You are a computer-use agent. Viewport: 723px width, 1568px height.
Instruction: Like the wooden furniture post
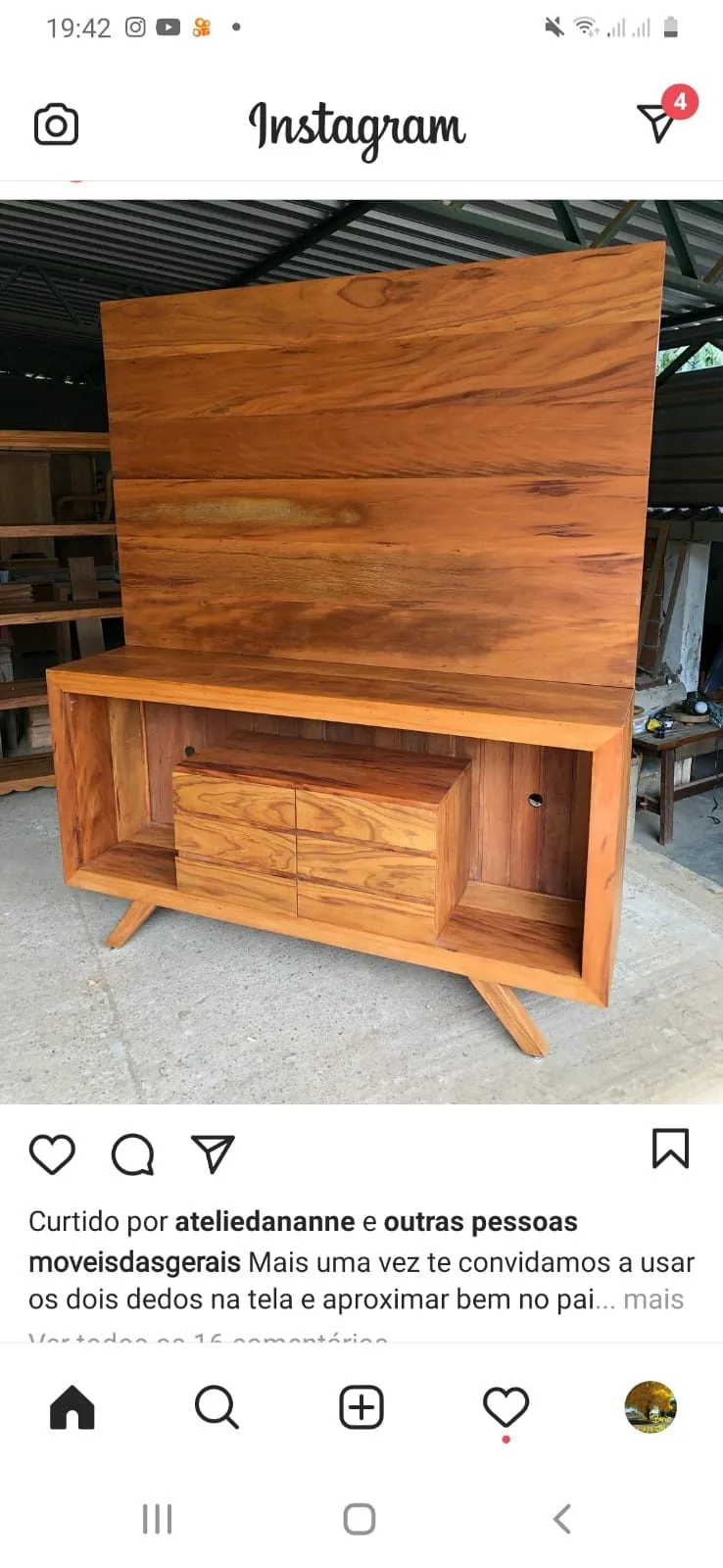52,1153
